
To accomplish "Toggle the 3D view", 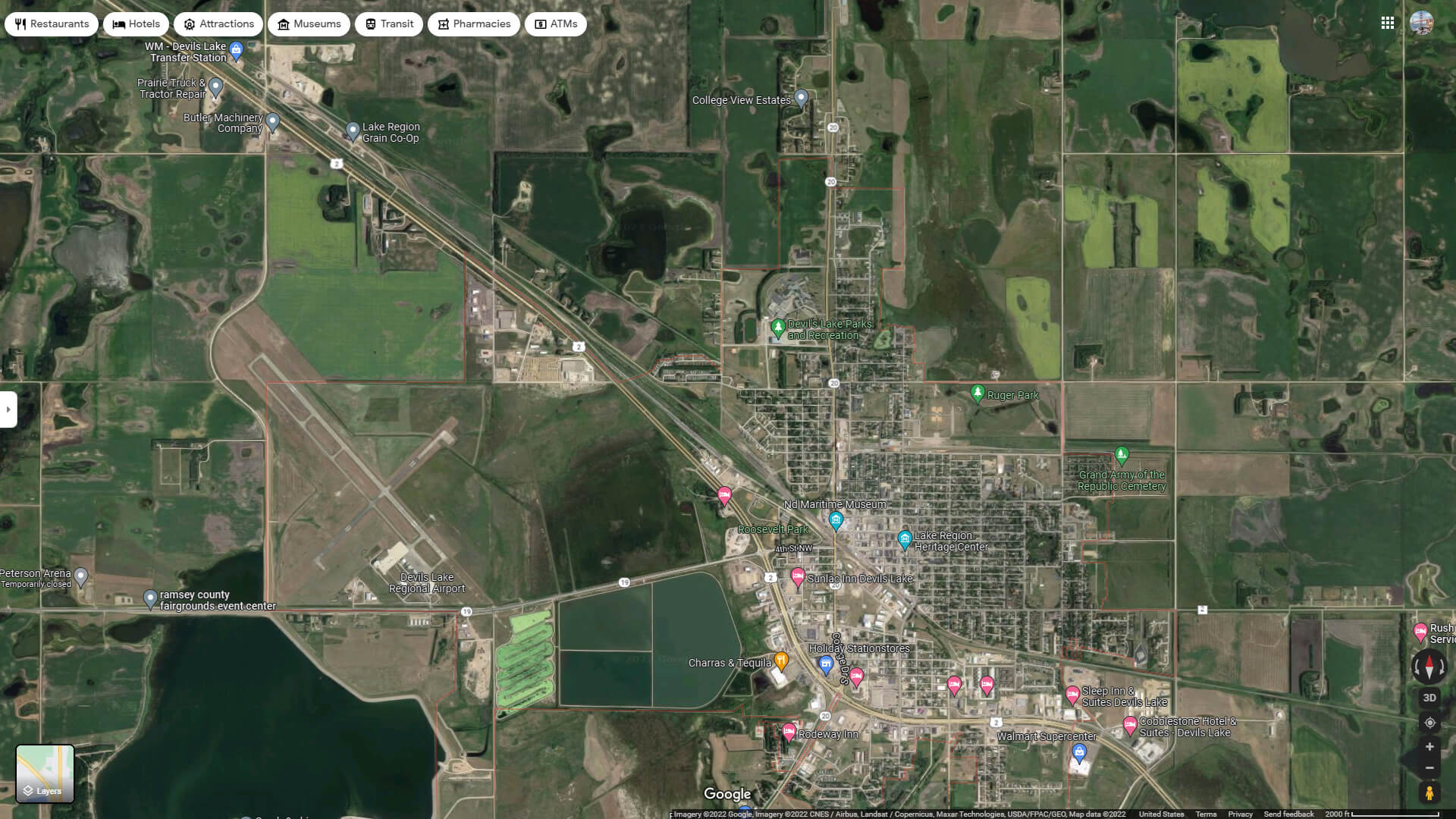I will [x=1429, y=698].
